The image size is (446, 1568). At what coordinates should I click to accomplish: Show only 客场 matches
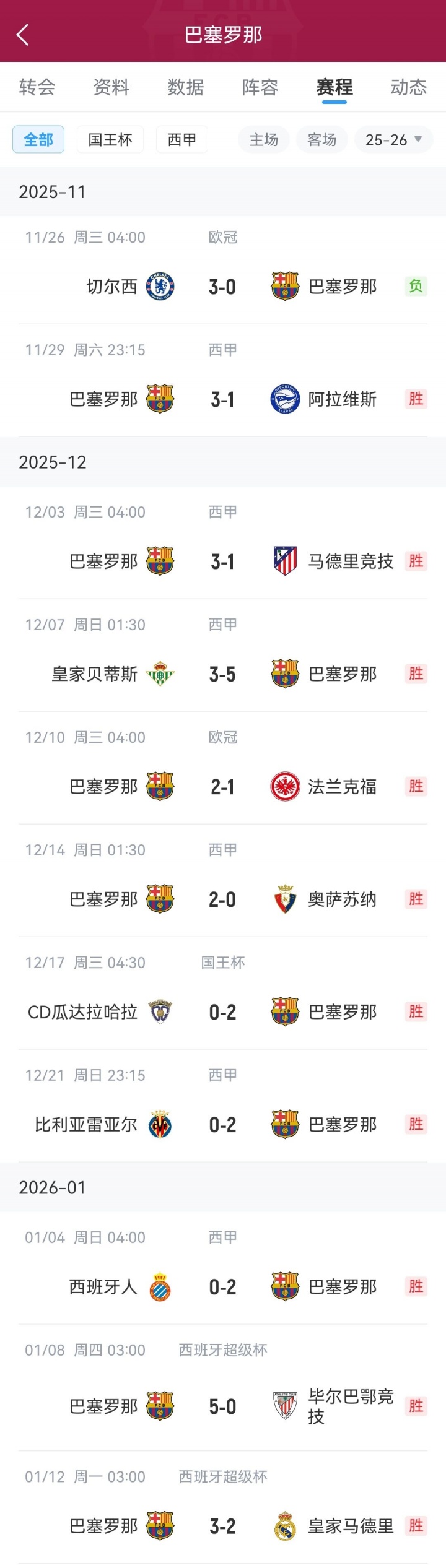pyautogui.click(x=322, y=140)
